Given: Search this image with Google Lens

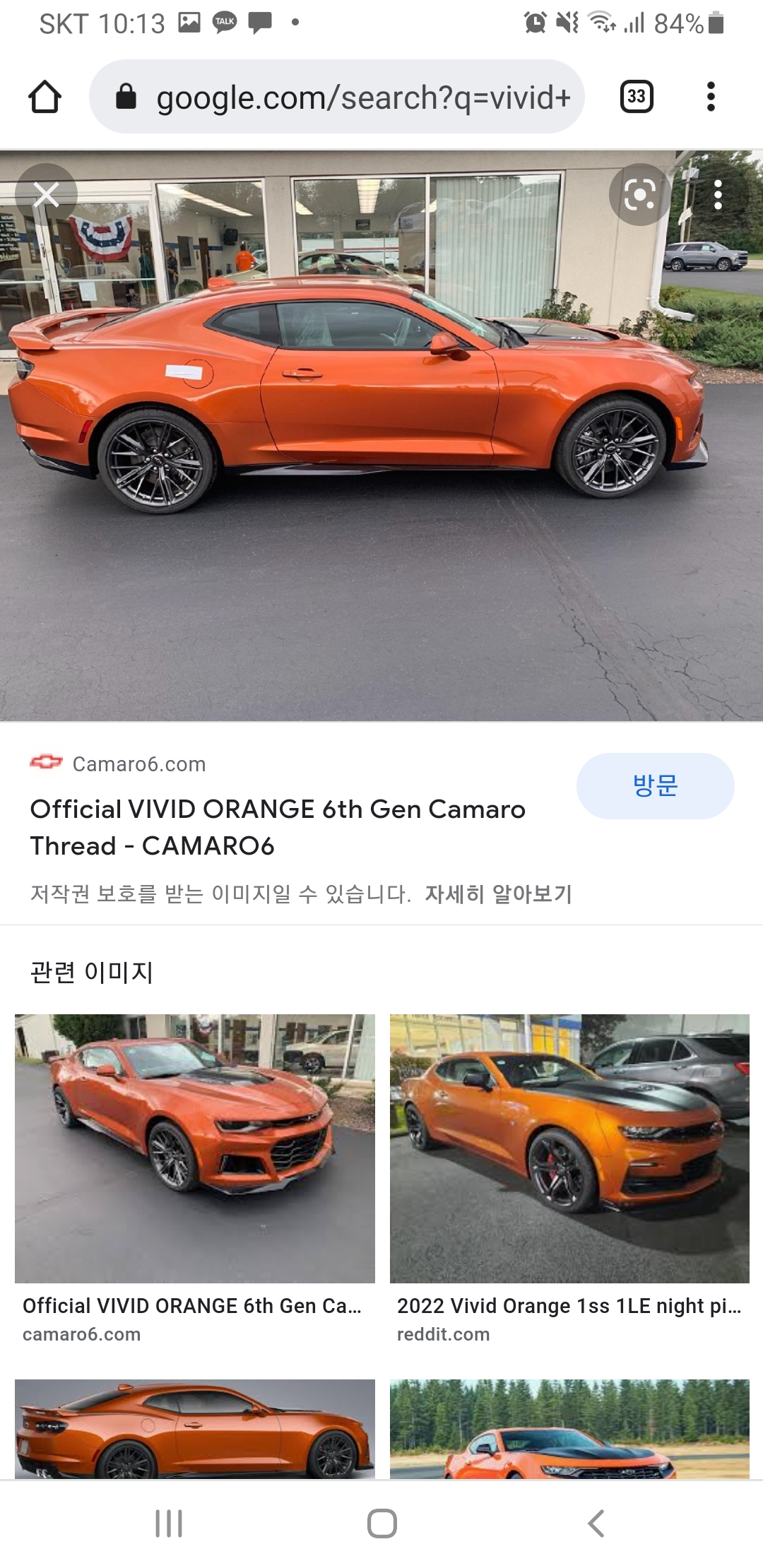Looking at the screenshot, I should pos(639,195).
